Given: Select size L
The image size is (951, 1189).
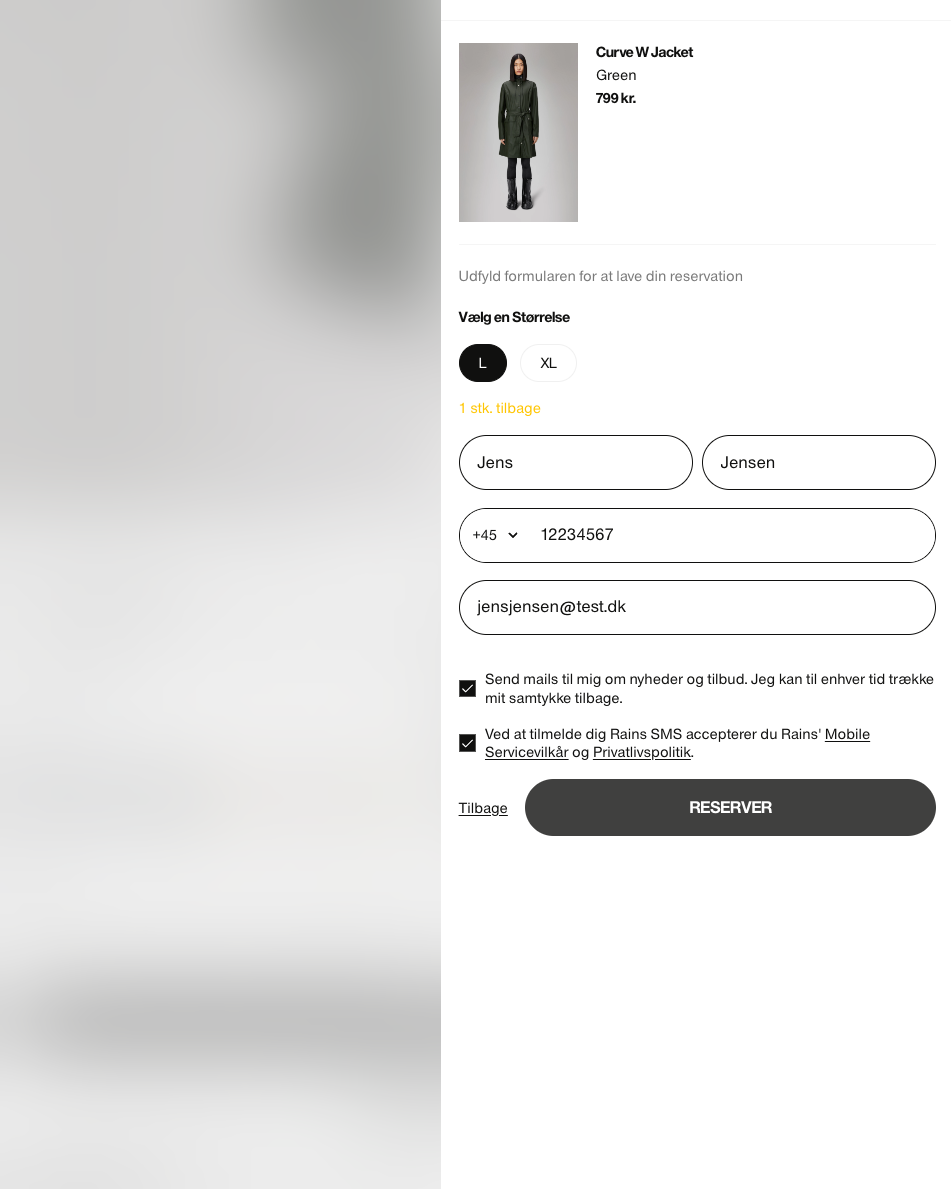Looking at the screenshot, I should 482,363.
